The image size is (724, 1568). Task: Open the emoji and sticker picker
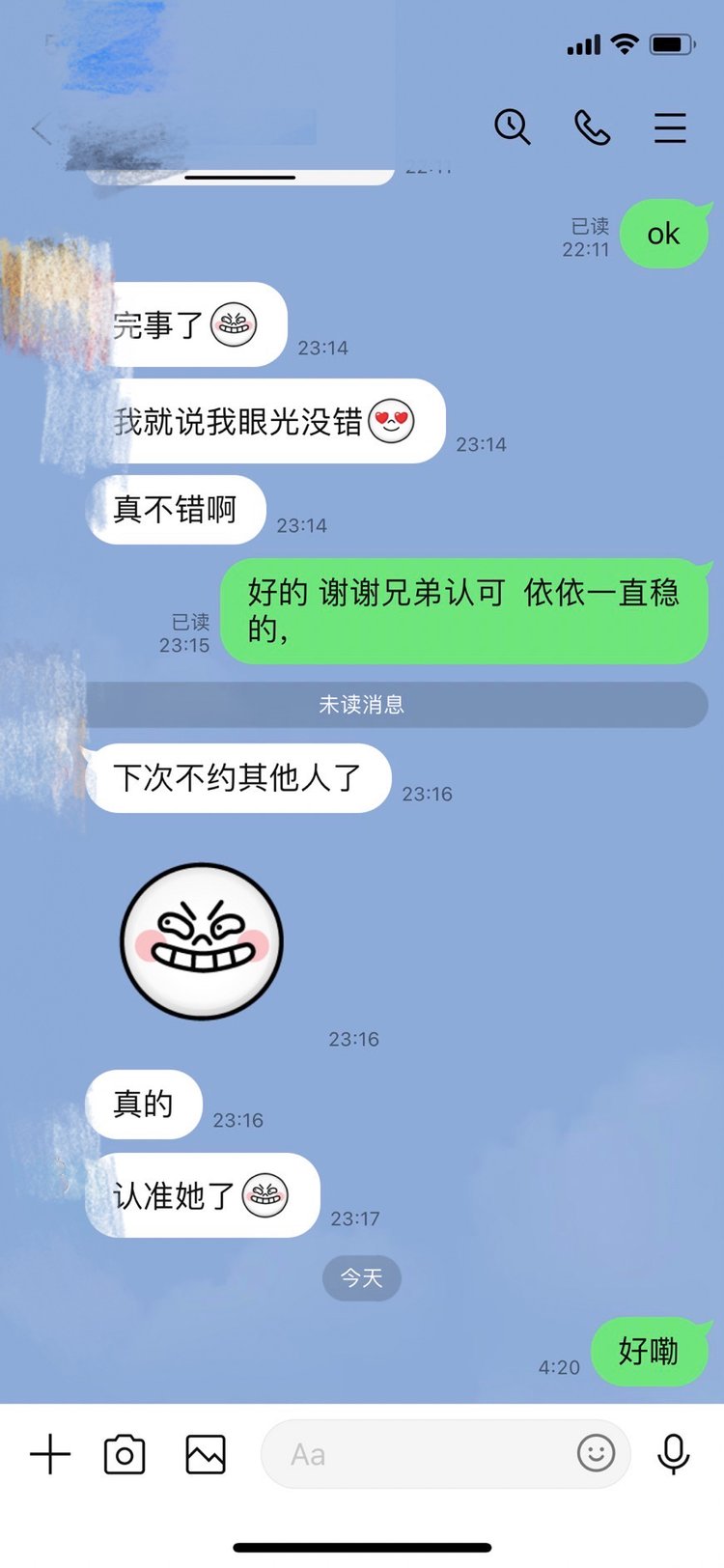coord(596,1452)
